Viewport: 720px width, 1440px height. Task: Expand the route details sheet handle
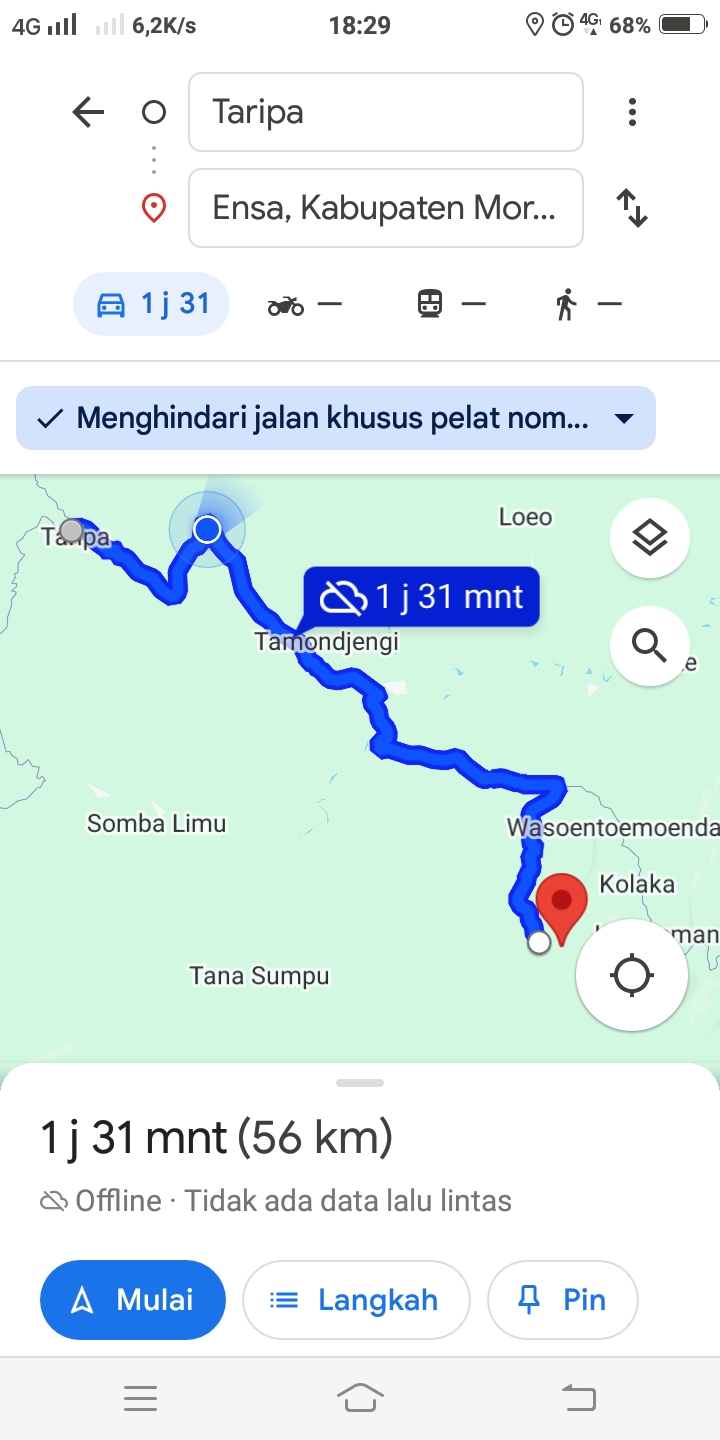coord(360,1083)
